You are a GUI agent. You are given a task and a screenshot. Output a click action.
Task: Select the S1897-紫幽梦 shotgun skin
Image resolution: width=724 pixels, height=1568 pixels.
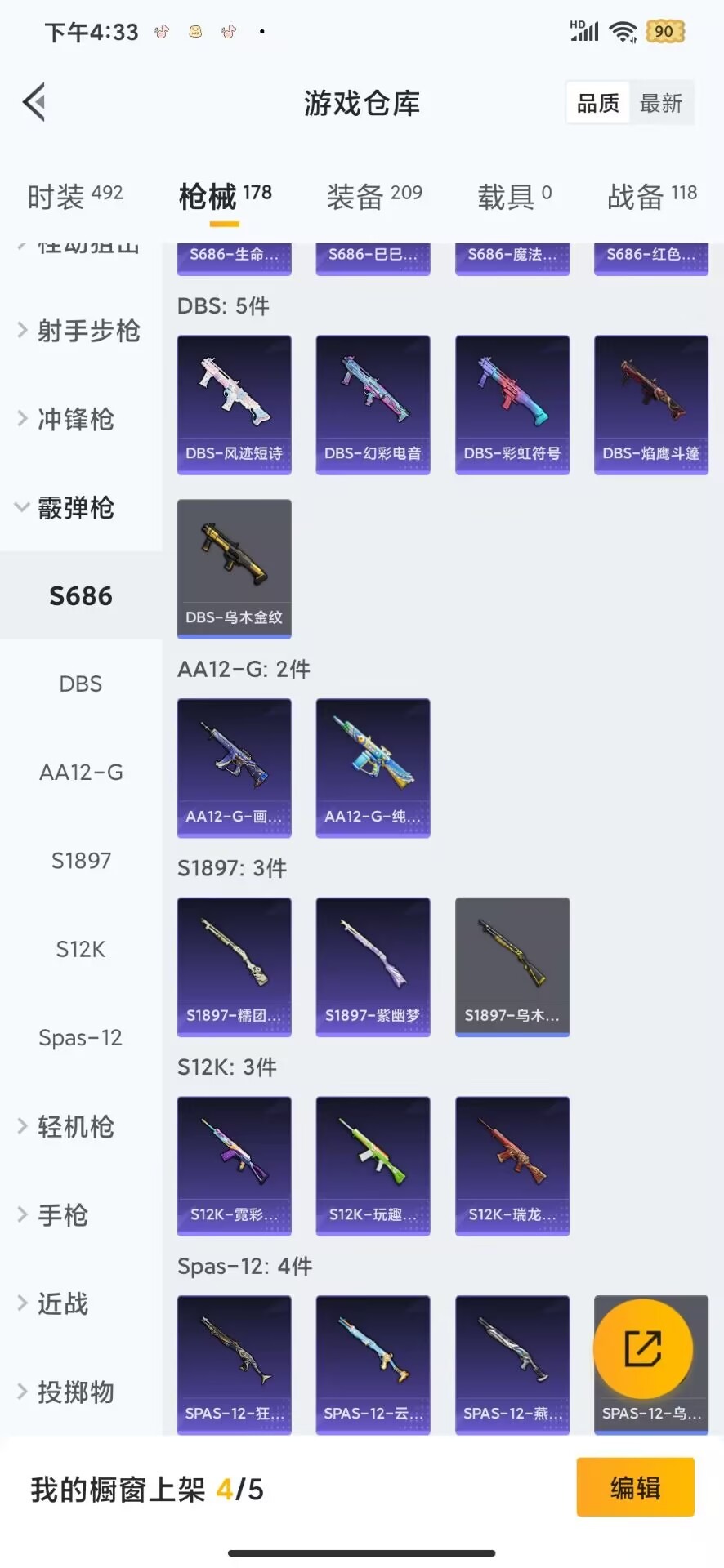pyautogui.click(x=373, y=966)
